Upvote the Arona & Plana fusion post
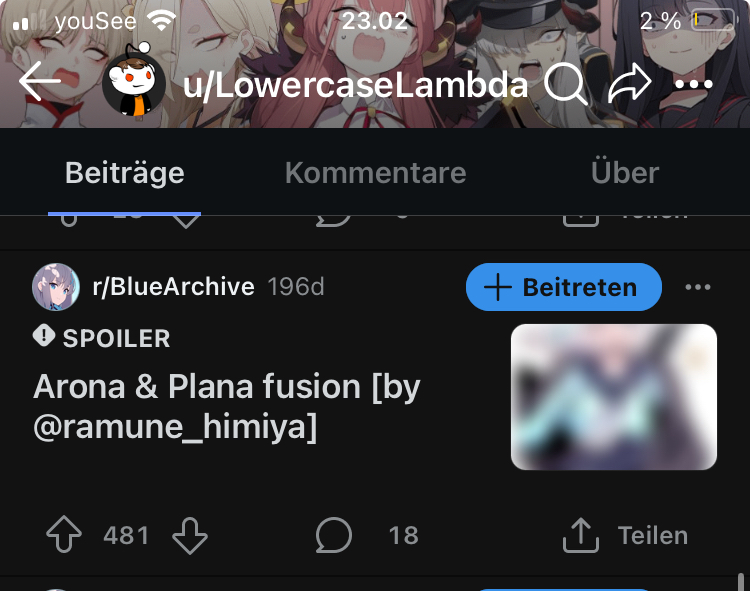The image size is (750, 591). 64,536
